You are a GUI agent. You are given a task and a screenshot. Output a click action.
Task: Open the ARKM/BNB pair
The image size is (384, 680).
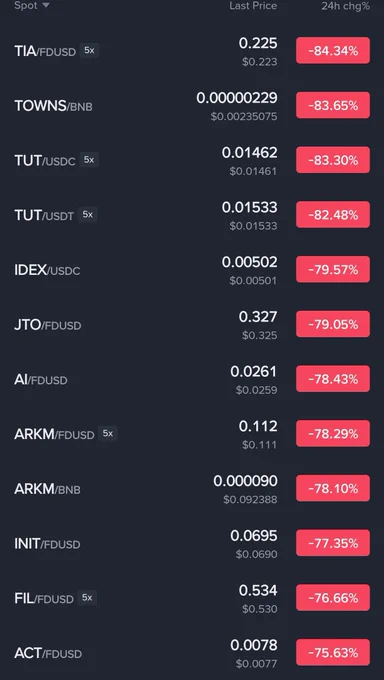tap(192, 488)
